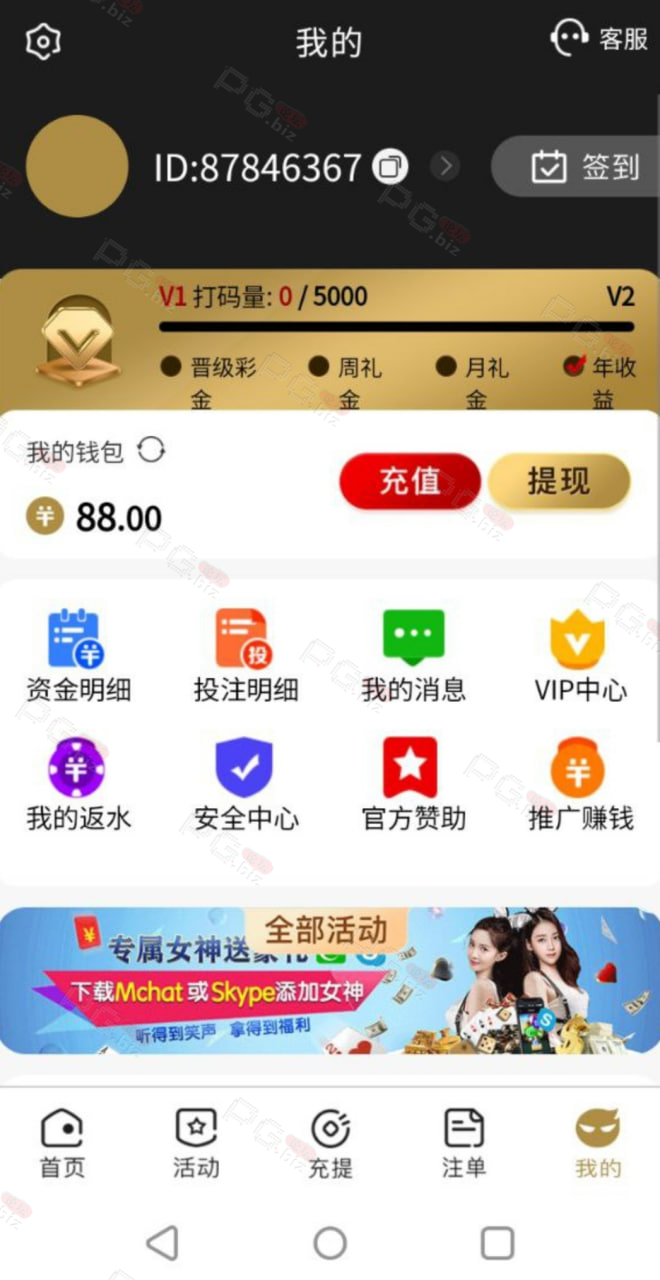Viewport: 660px width, 1280px height.
Task: Open 推广赚钱 promotion earnings
Action: coord(580,785)
